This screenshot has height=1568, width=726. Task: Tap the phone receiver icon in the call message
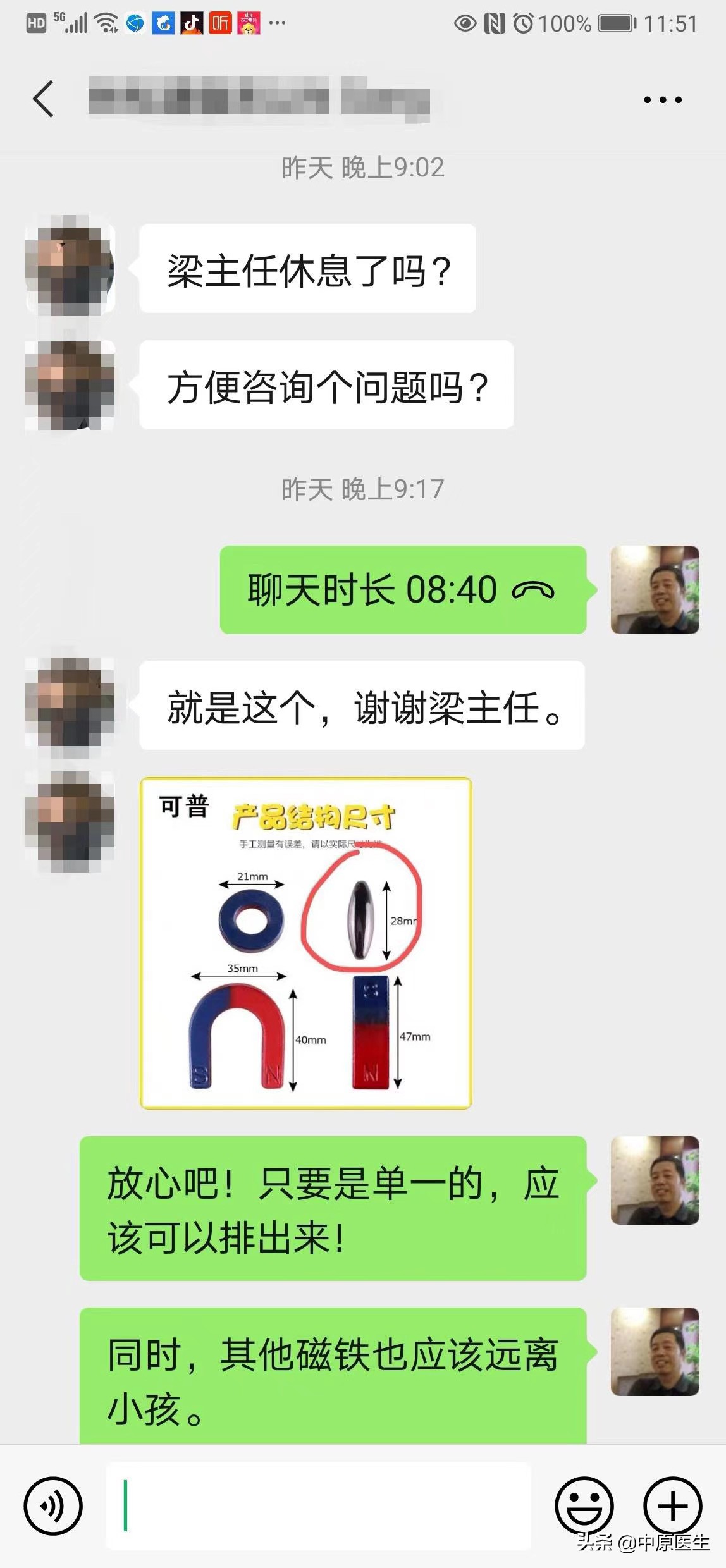point(534,589)
